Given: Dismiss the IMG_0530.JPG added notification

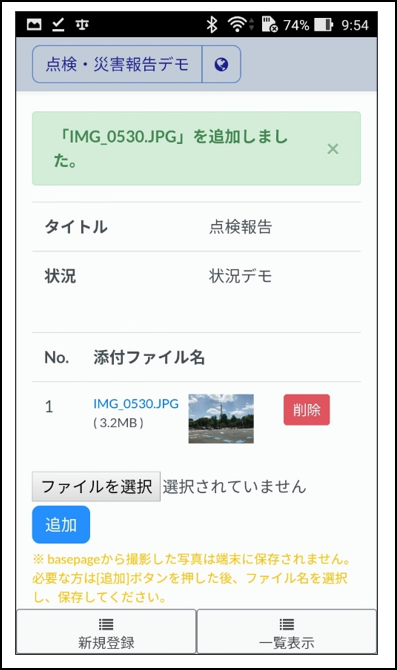Looking at the screenshot, I should click(x=333, y=149).
